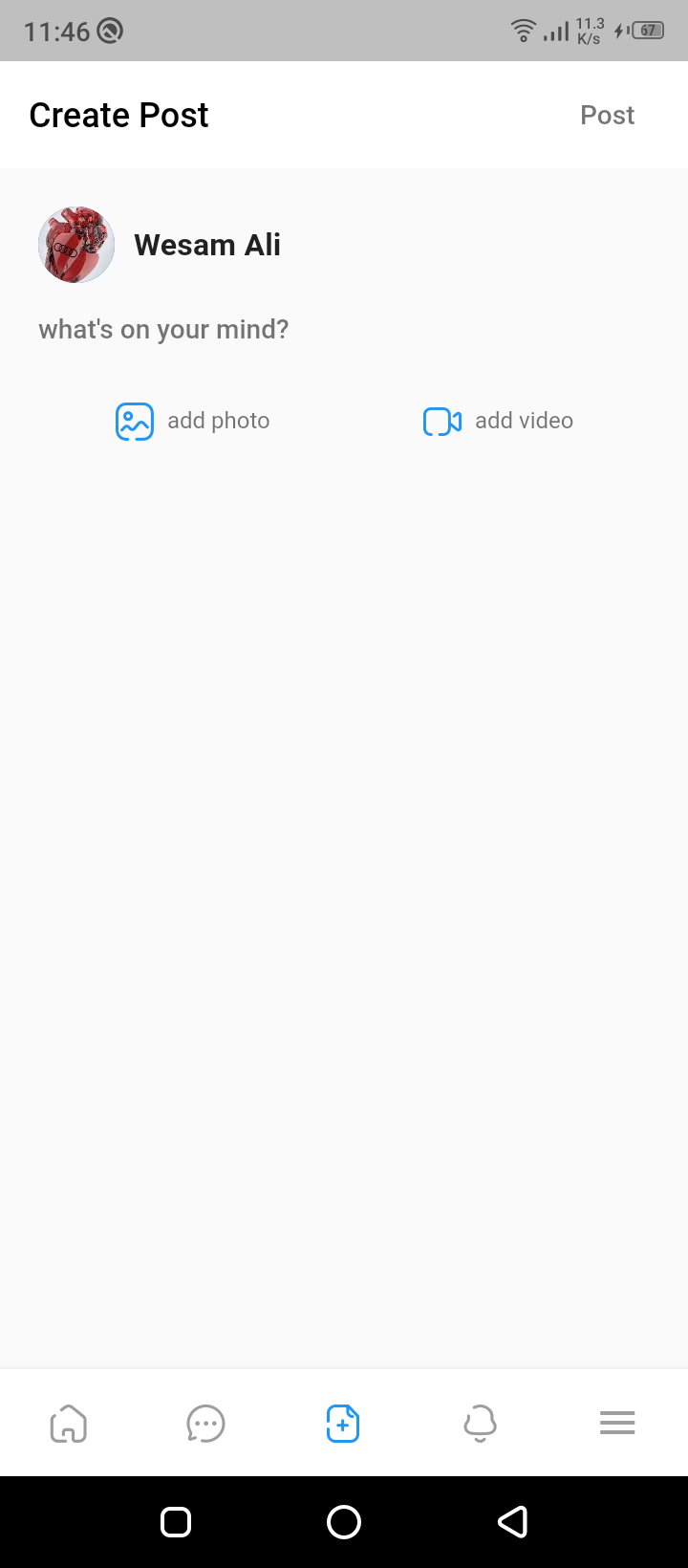Screen dimensions: 688x1568
Task: Select the add video icon
Action: [x=441, y=421]
